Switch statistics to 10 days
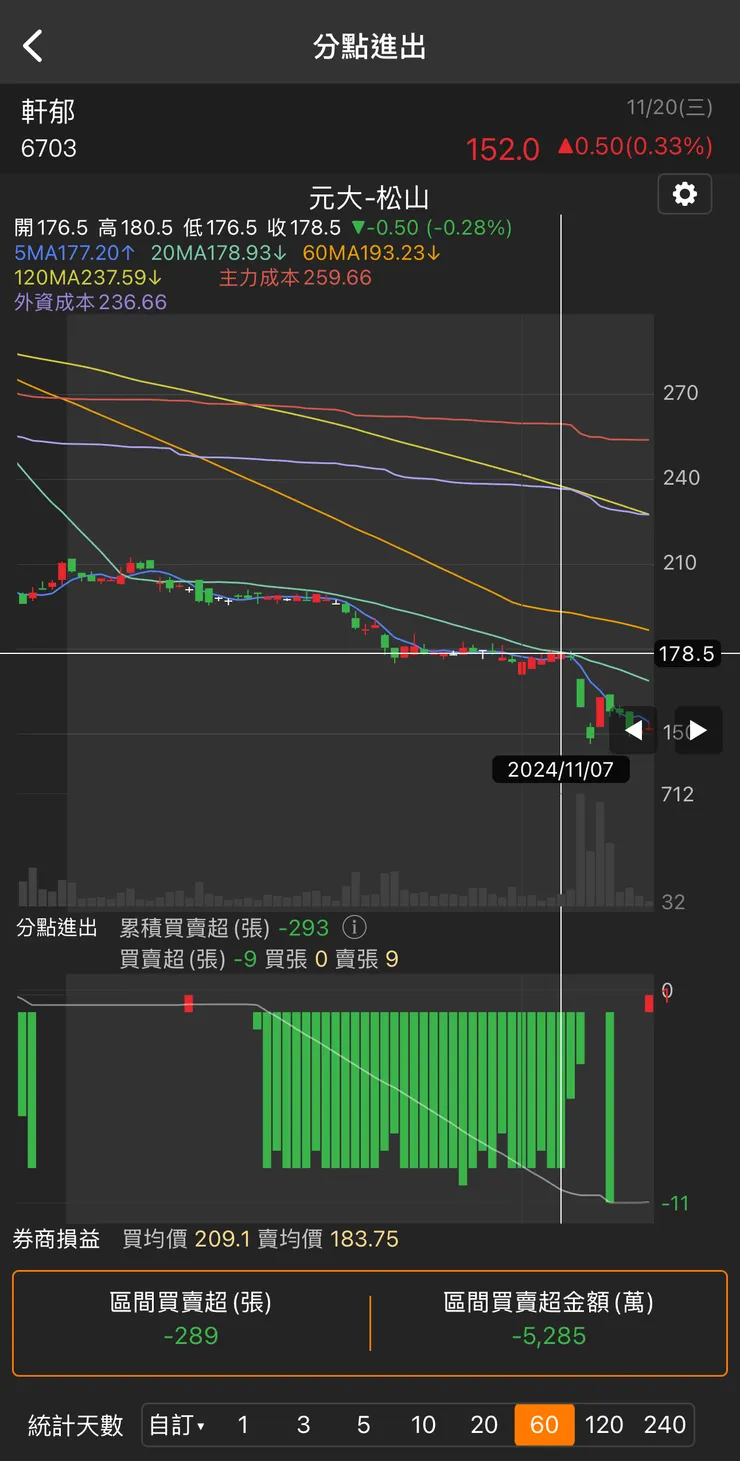740x1461 pixels. point(424,1425)
